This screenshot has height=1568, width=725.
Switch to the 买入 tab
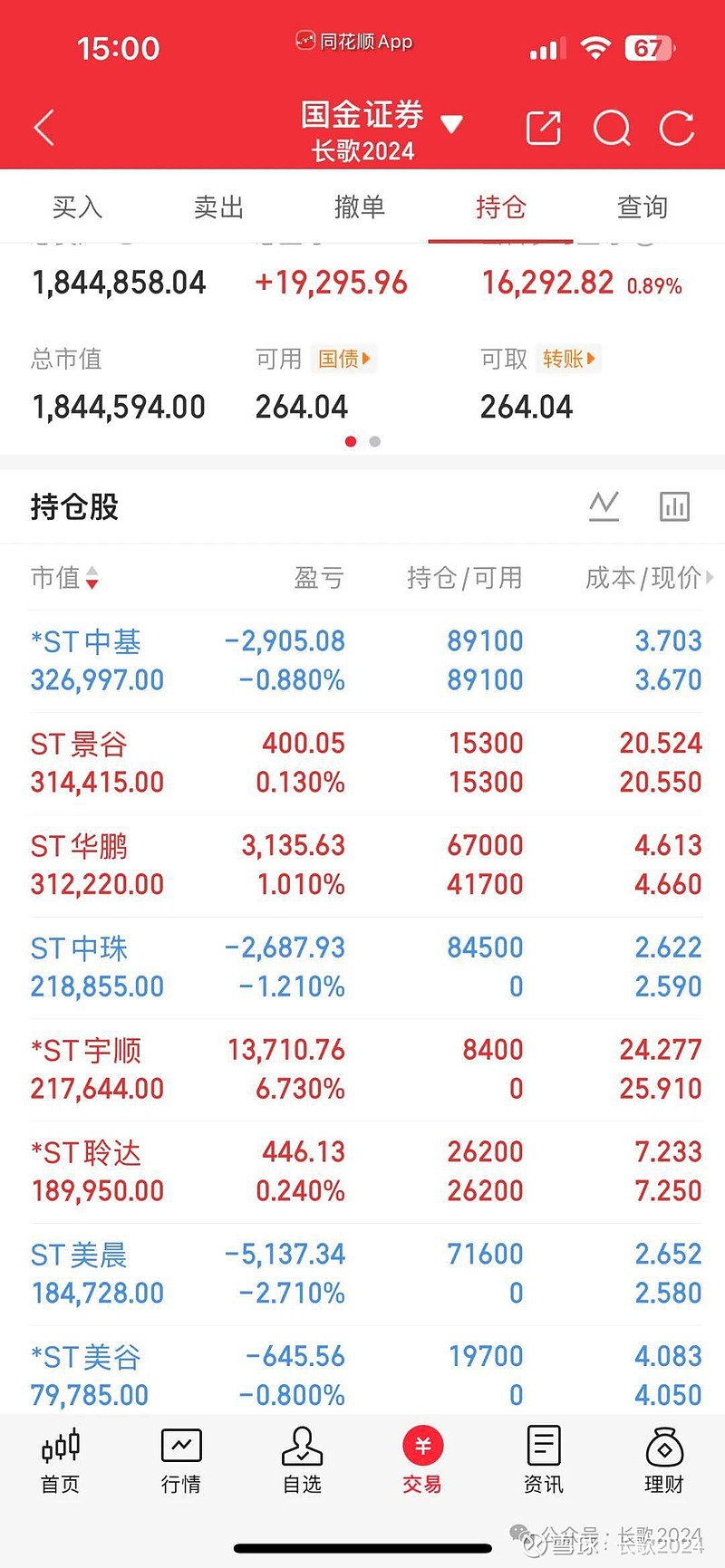pyautogui.click(x=78, y=207)
